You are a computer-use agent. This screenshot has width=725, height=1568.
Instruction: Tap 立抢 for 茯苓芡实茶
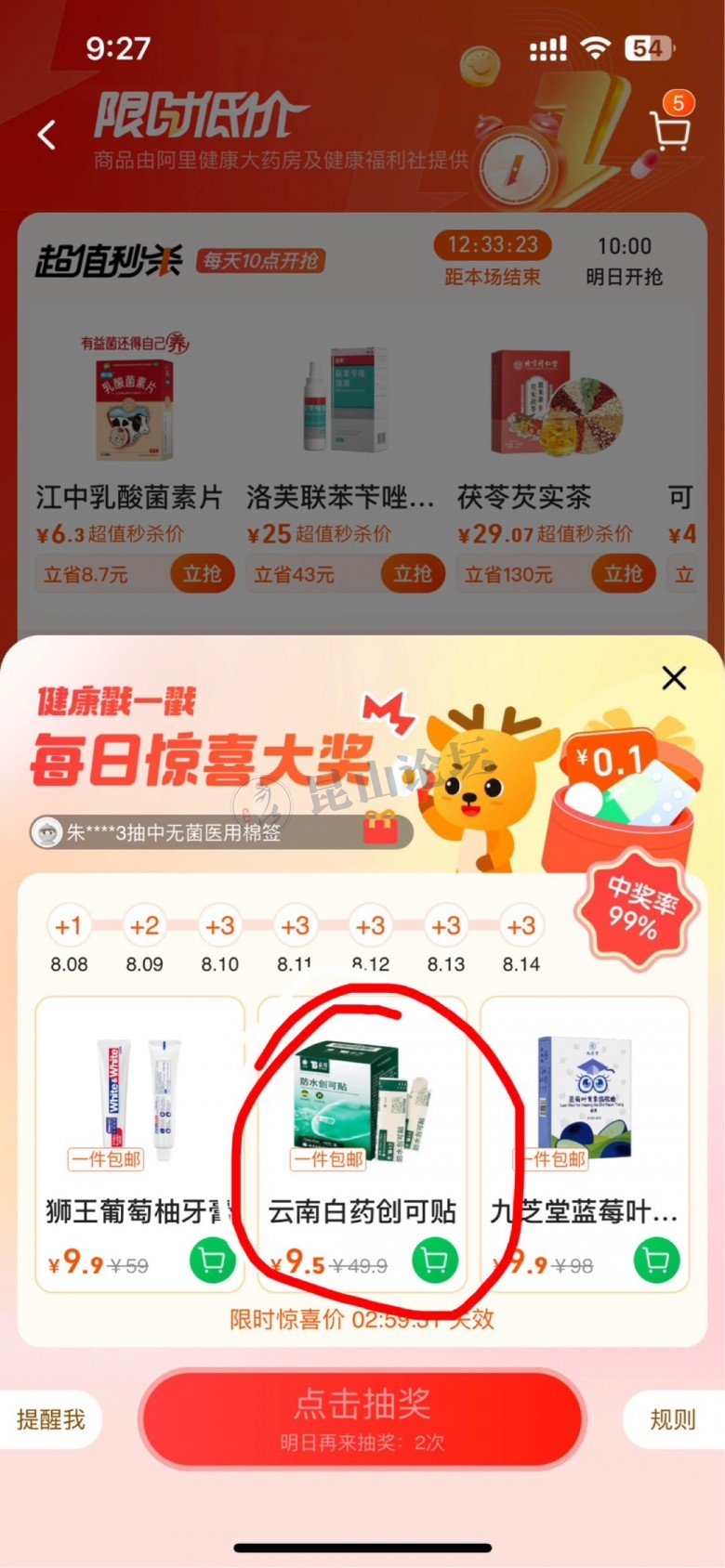[x=623, y=574]
